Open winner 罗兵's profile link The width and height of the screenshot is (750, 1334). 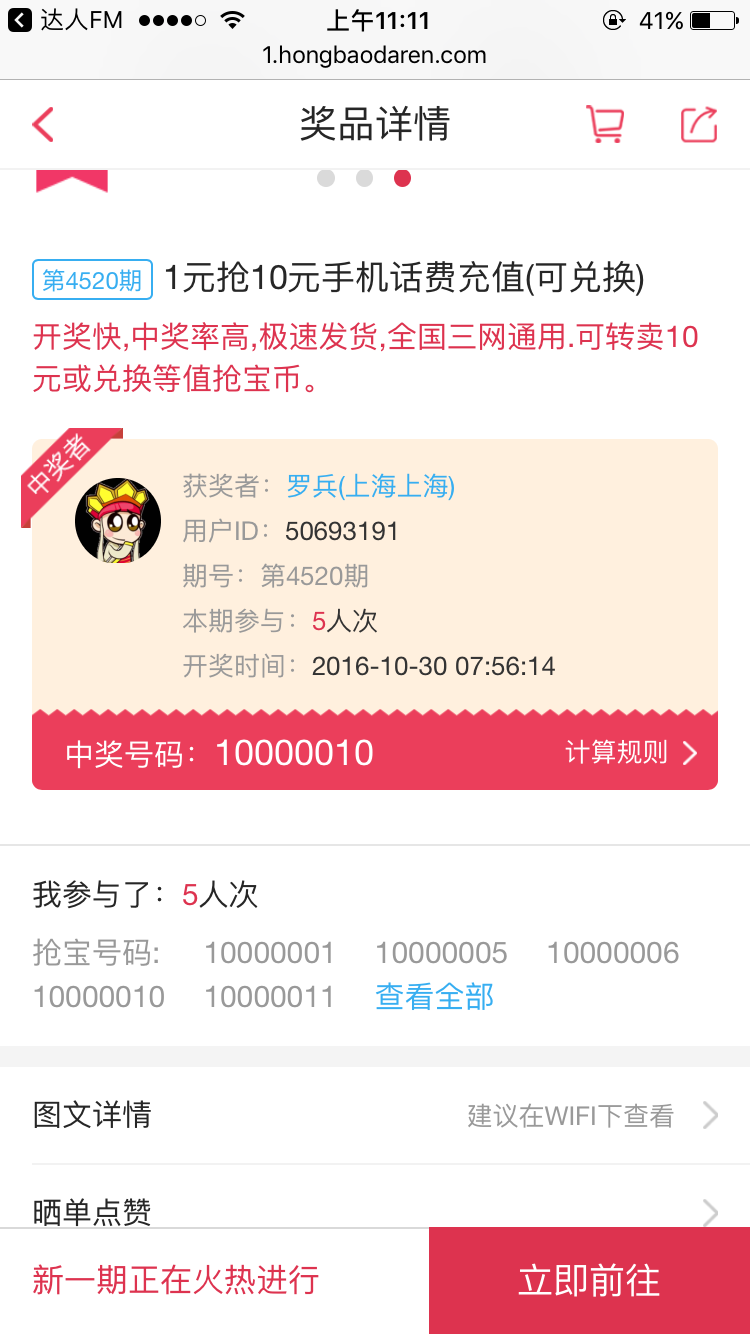point(370,486)
